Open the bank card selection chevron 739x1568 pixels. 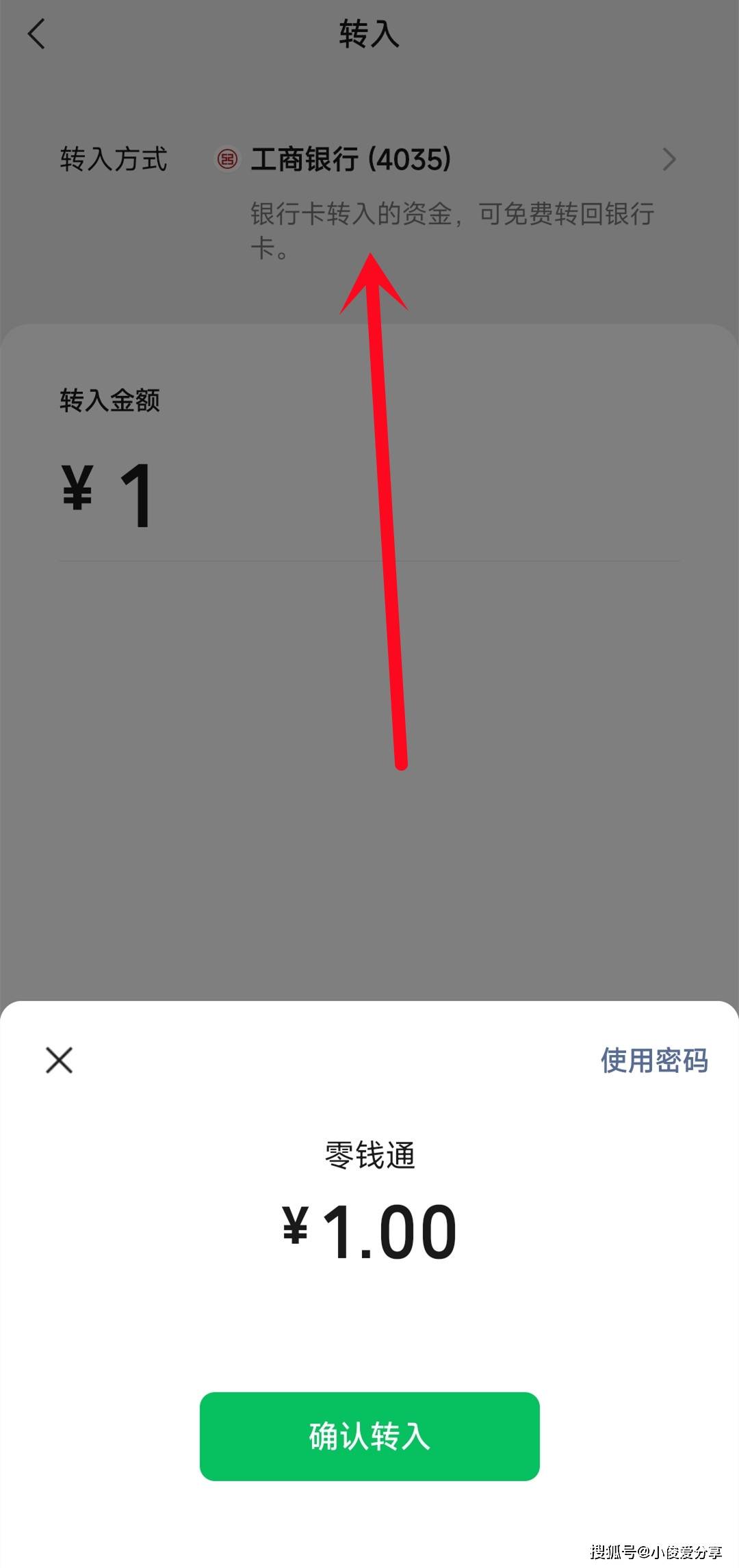click(x=672, y=159)
